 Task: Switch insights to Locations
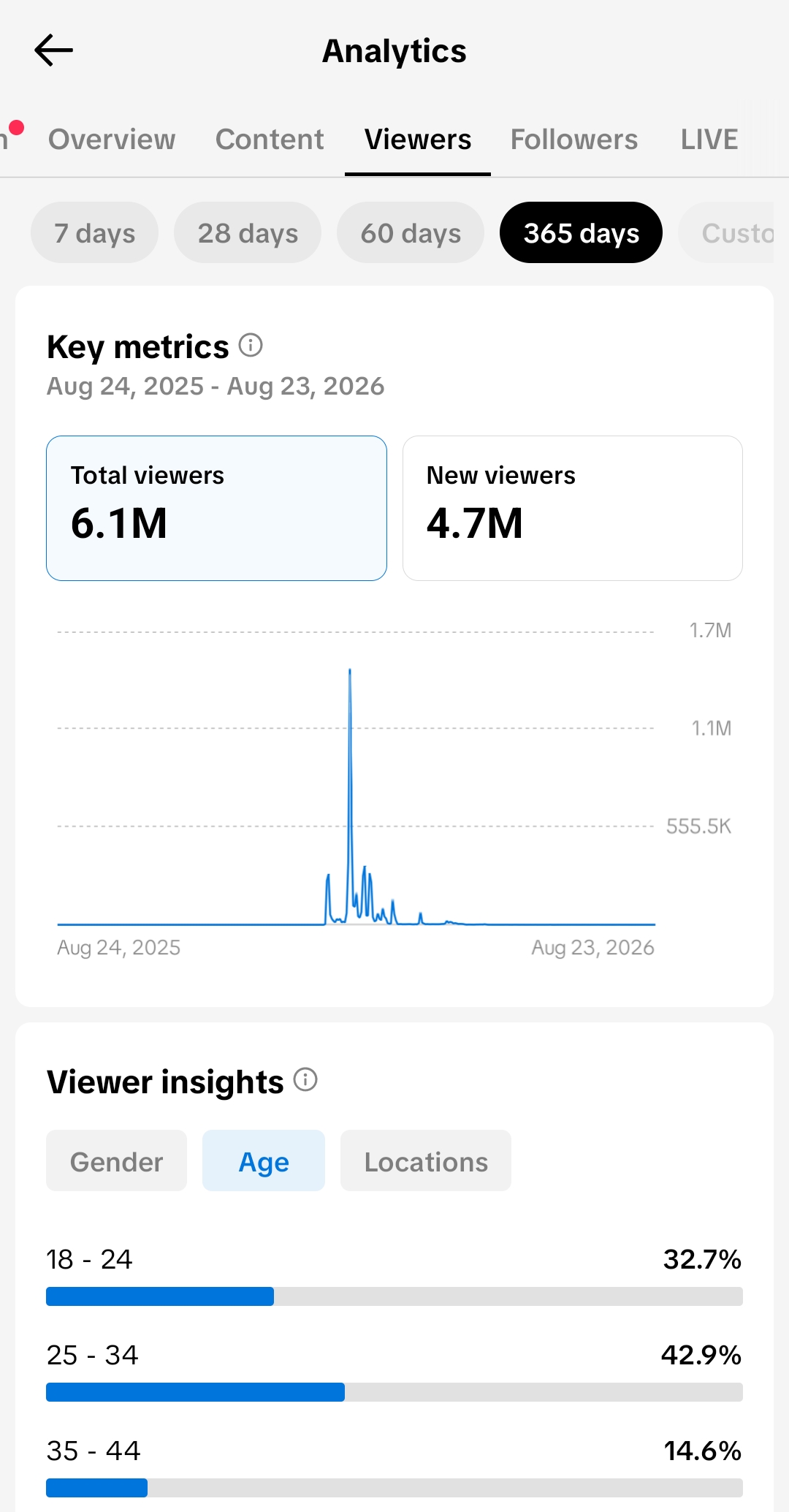click(x=426, y=1160)
